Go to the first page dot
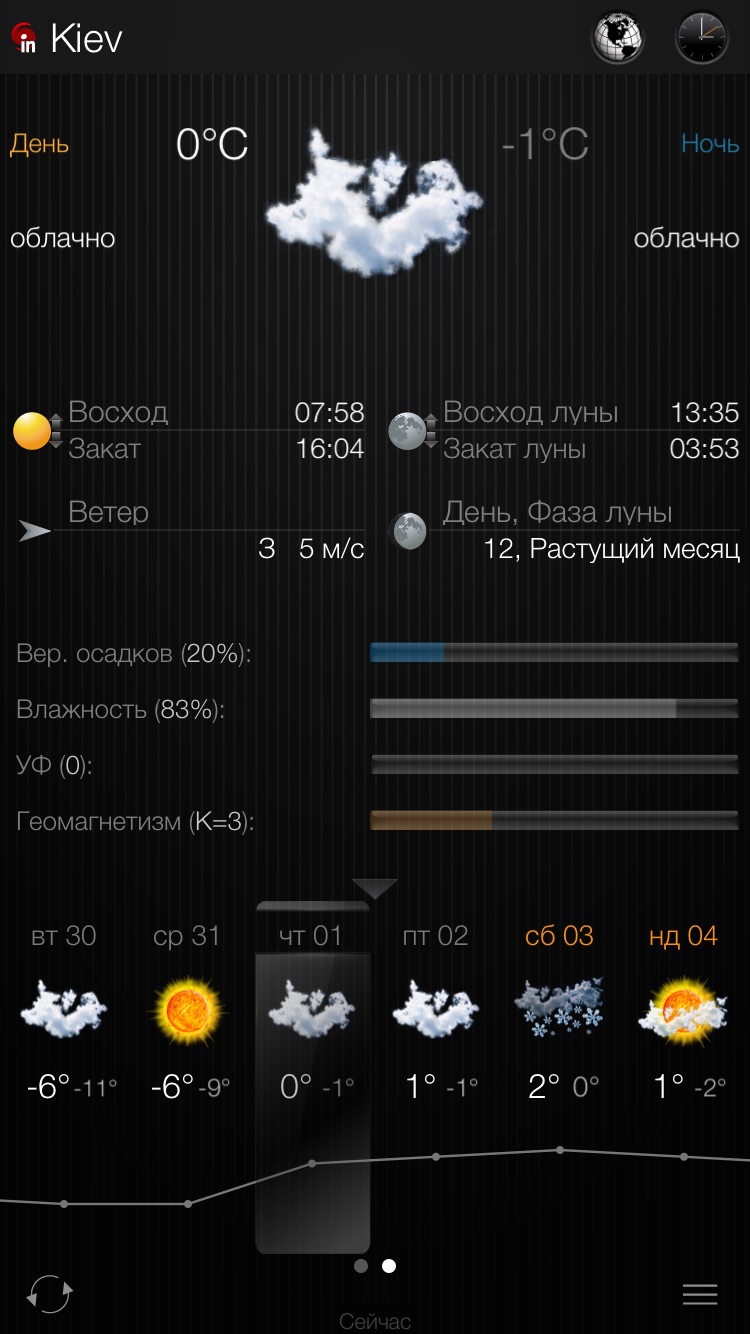The height and width of the screenshot is (1334, 750). point(361,1266)
